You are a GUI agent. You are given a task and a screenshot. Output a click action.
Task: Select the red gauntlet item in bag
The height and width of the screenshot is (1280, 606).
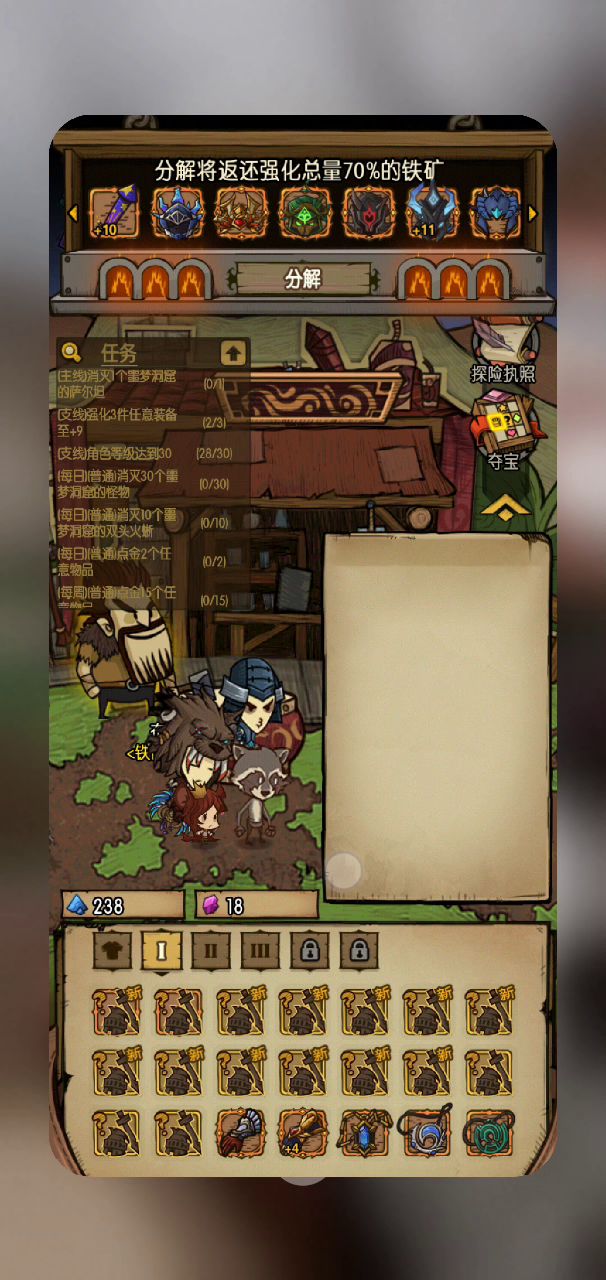tap(241, 1133)
